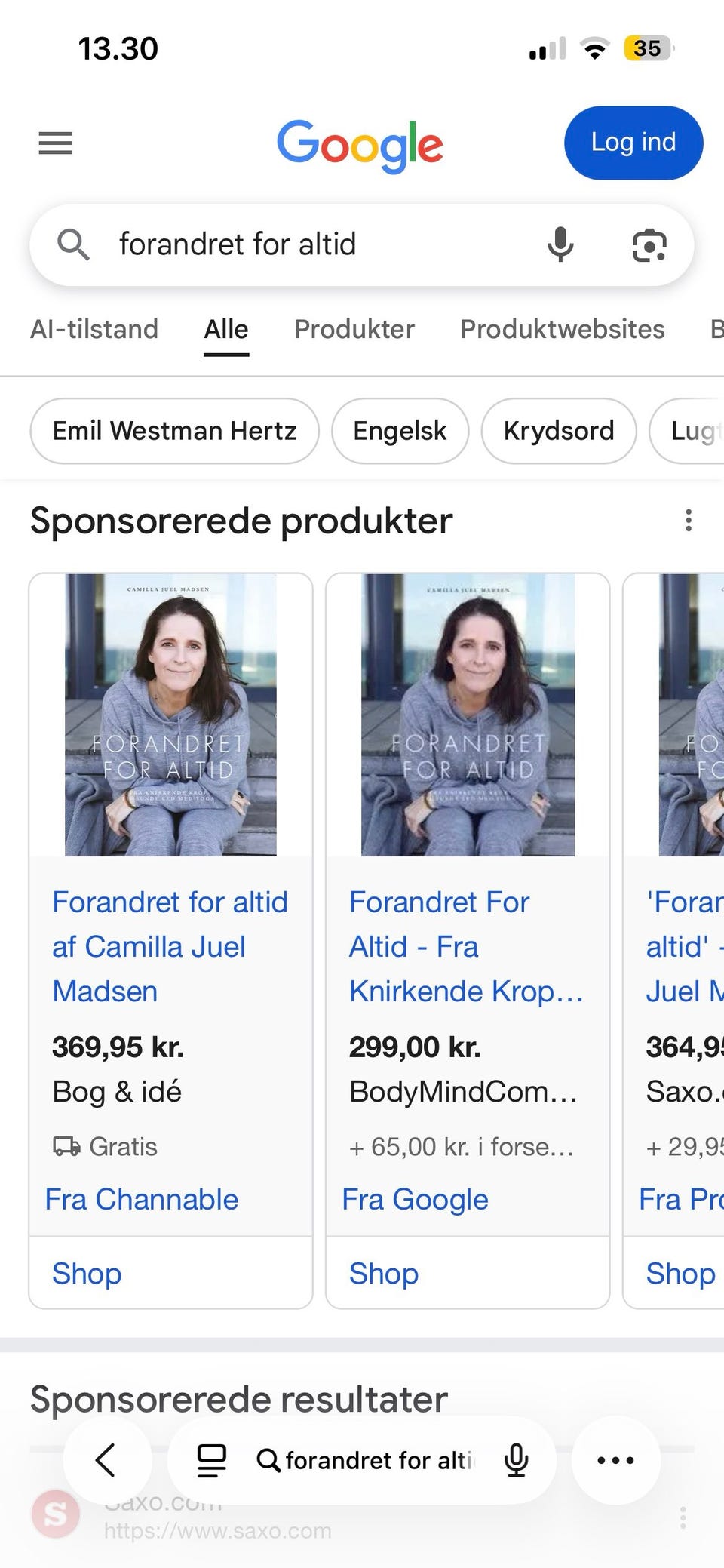The height and width of the screenshot is (1568, 724).
Task: Open the tab overview in the bottom bar
Action: click(211, 1460)
